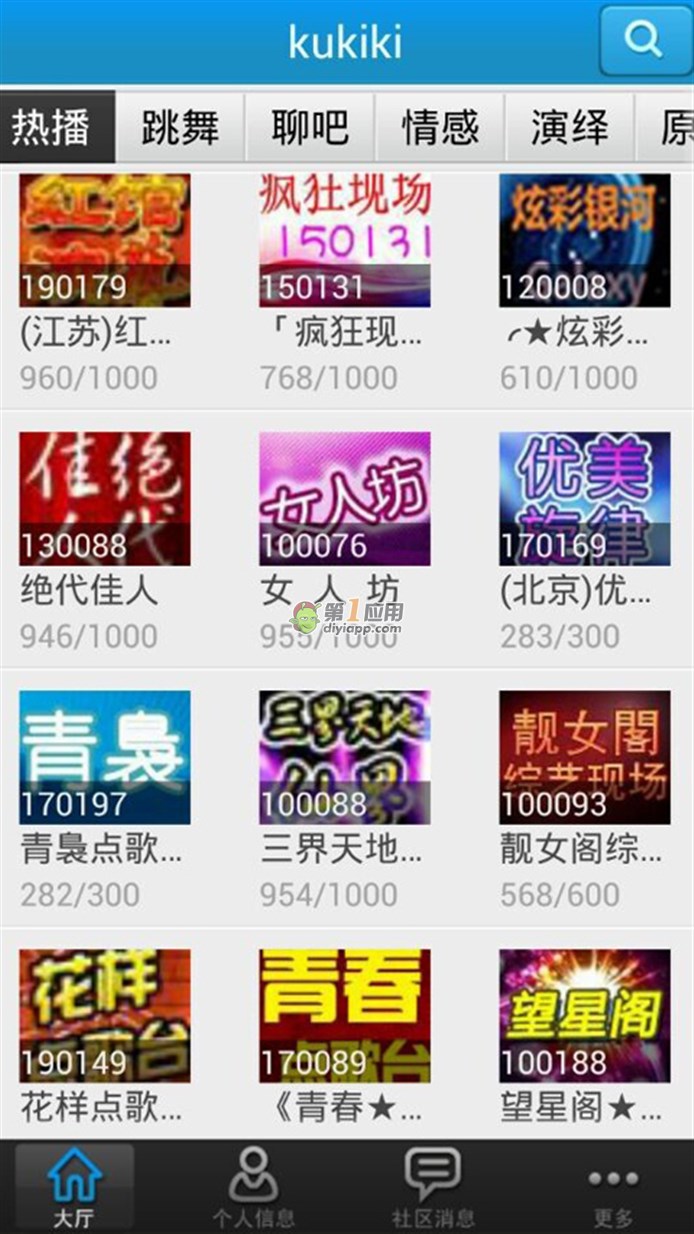Switch to the 跳舞 category tab
This screenshot has height=1234, width=694.
(180, 127)
